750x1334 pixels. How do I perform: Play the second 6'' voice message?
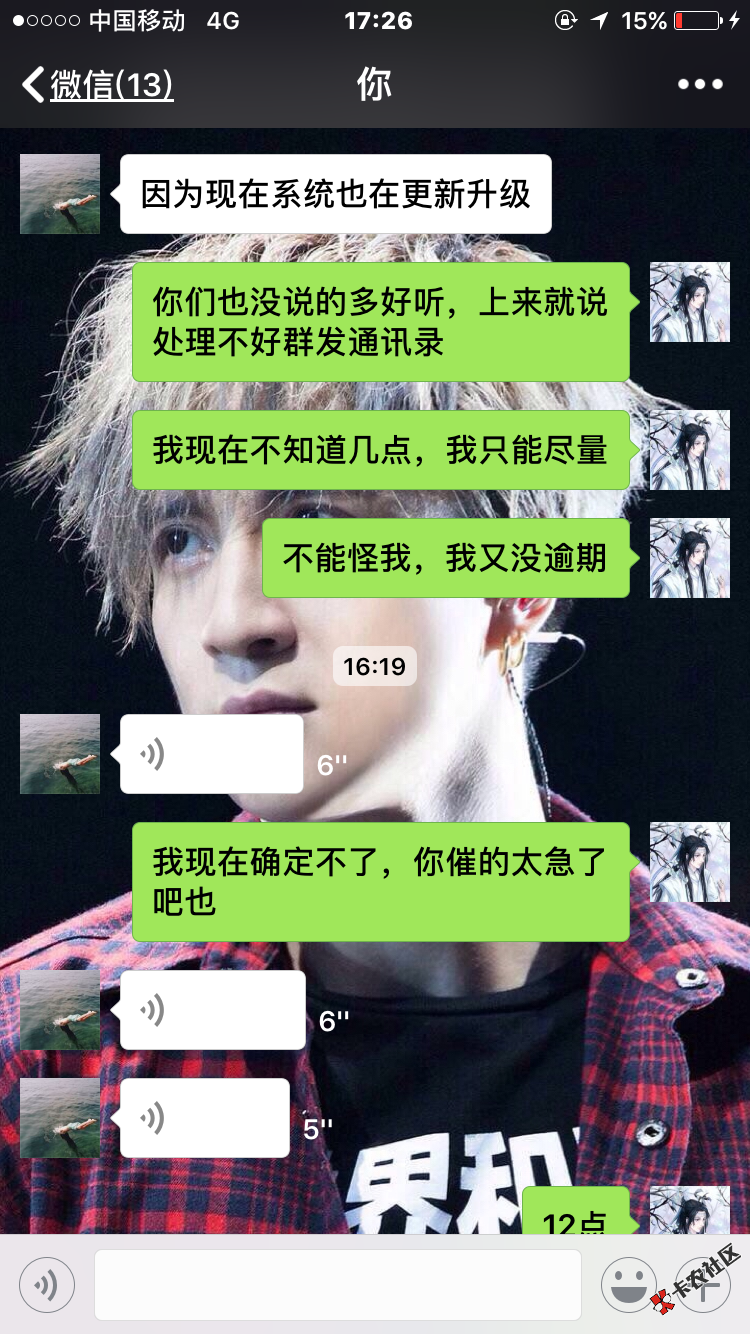coord(212,1010)
